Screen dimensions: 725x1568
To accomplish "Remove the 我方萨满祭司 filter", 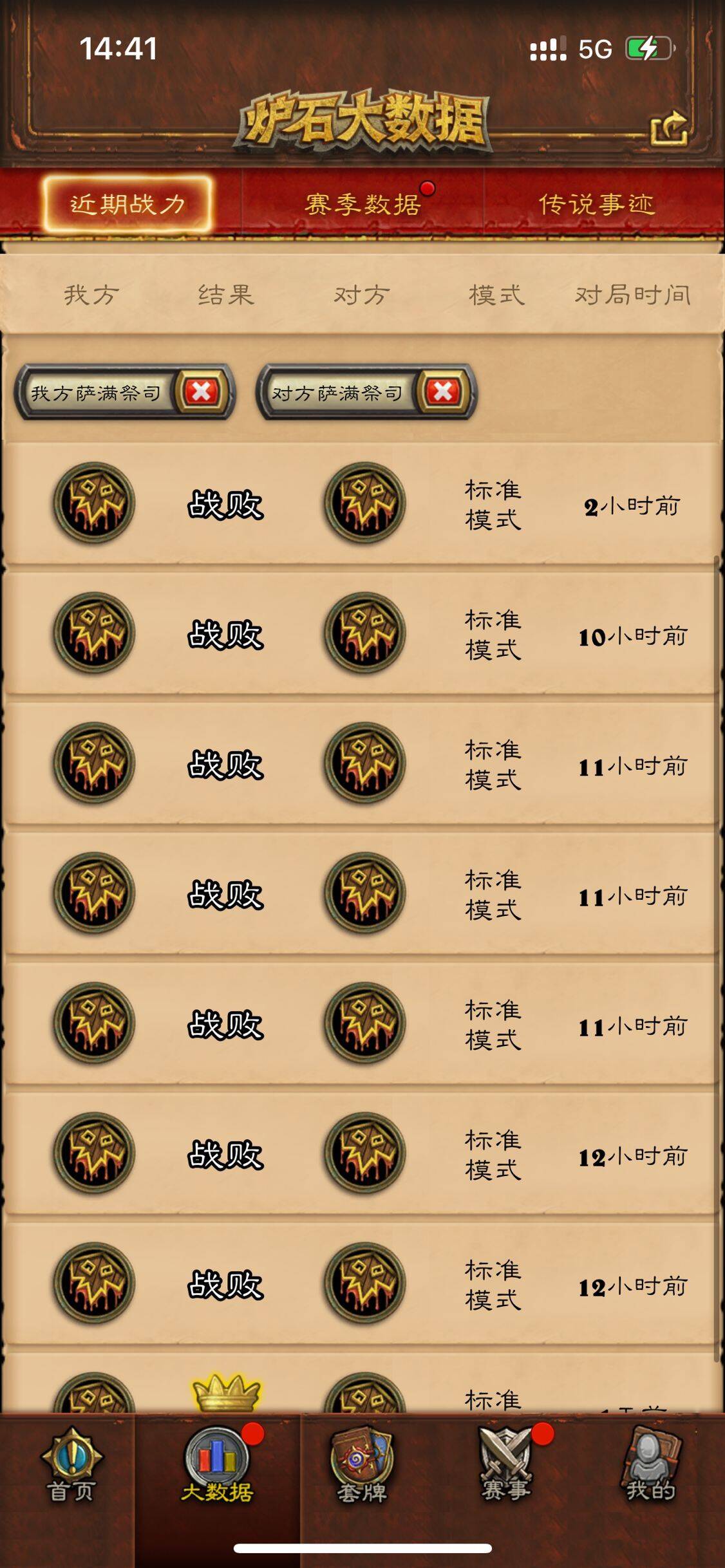I will 201,391.
